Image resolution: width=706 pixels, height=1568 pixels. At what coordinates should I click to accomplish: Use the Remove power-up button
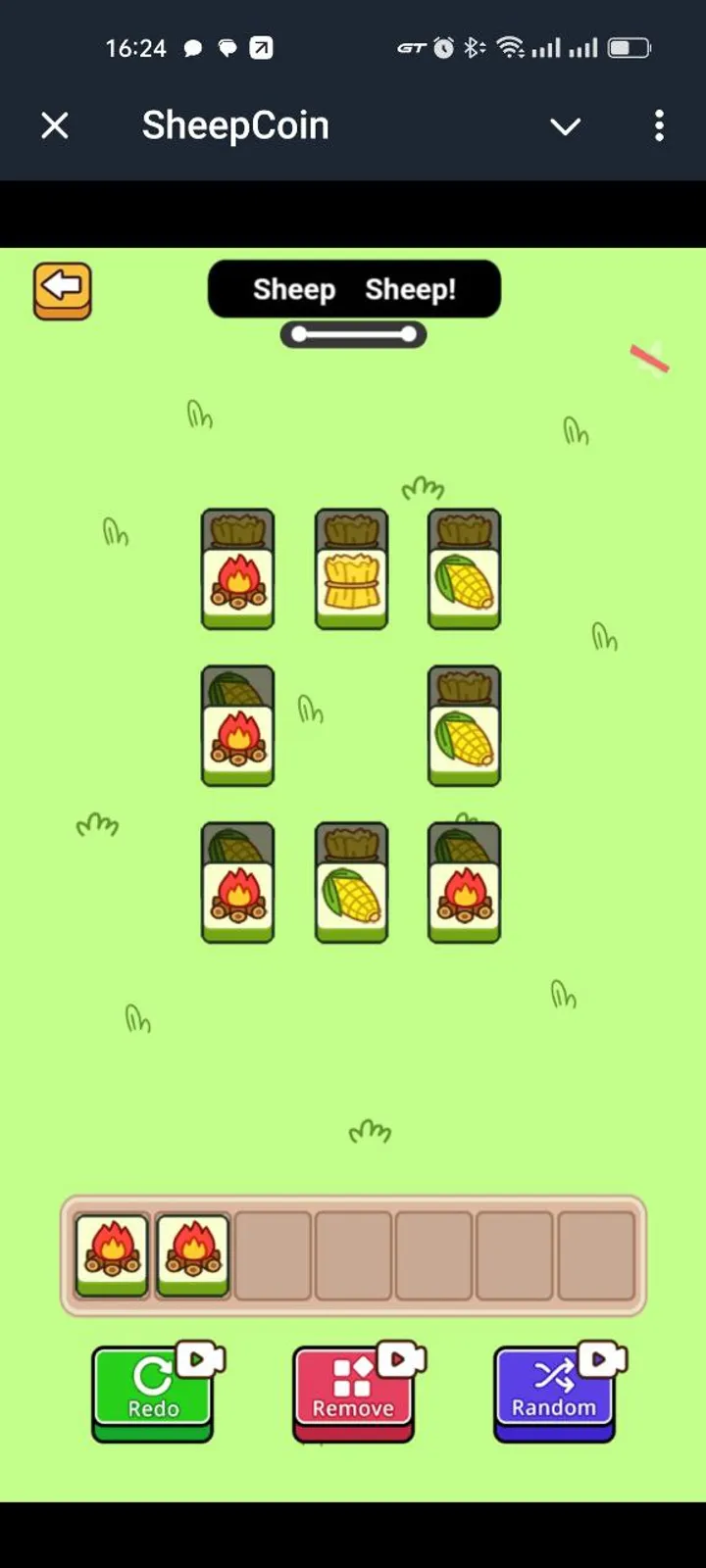(353, 1390)
